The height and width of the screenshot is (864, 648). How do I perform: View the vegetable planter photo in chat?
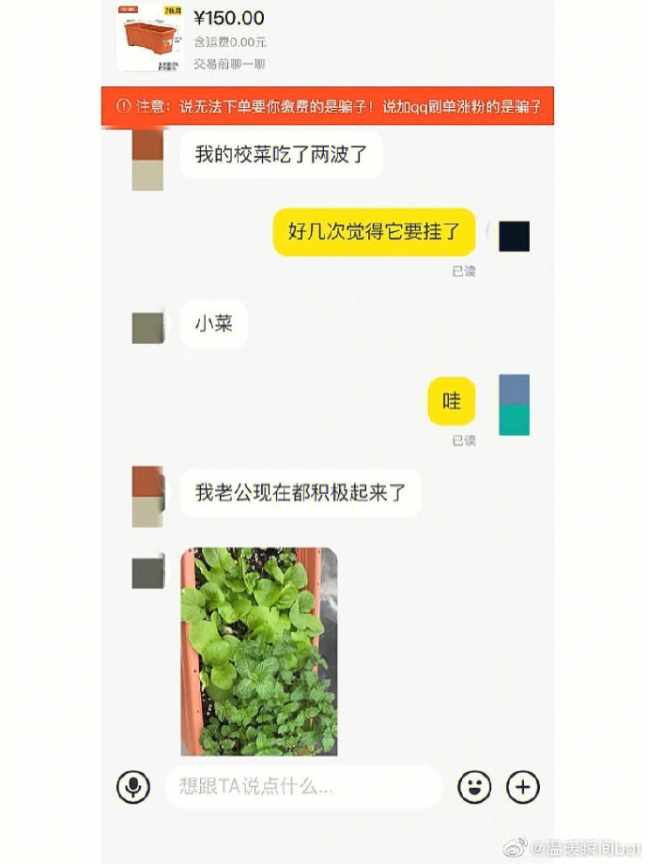[x=259, y=650]
